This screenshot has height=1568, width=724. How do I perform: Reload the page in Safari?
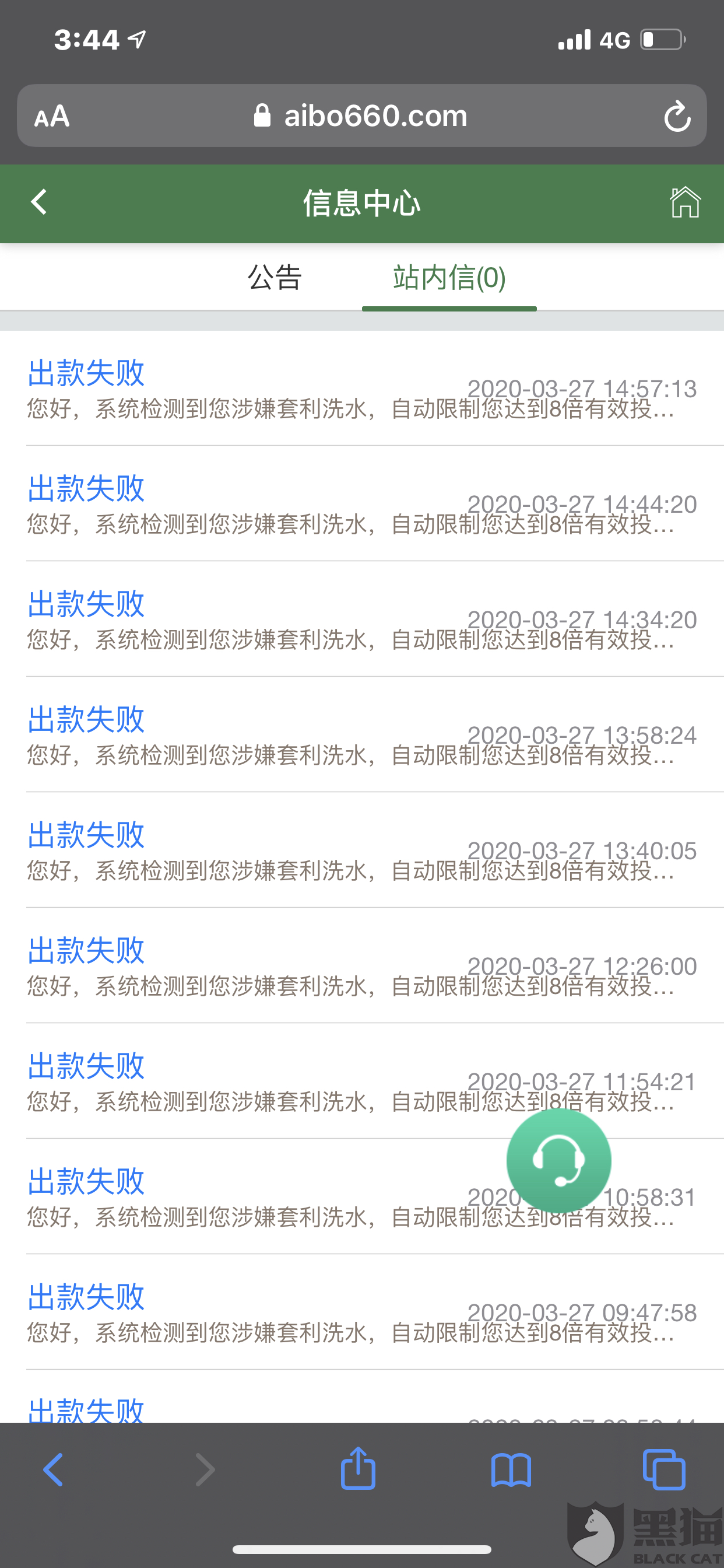pos(677,116)
